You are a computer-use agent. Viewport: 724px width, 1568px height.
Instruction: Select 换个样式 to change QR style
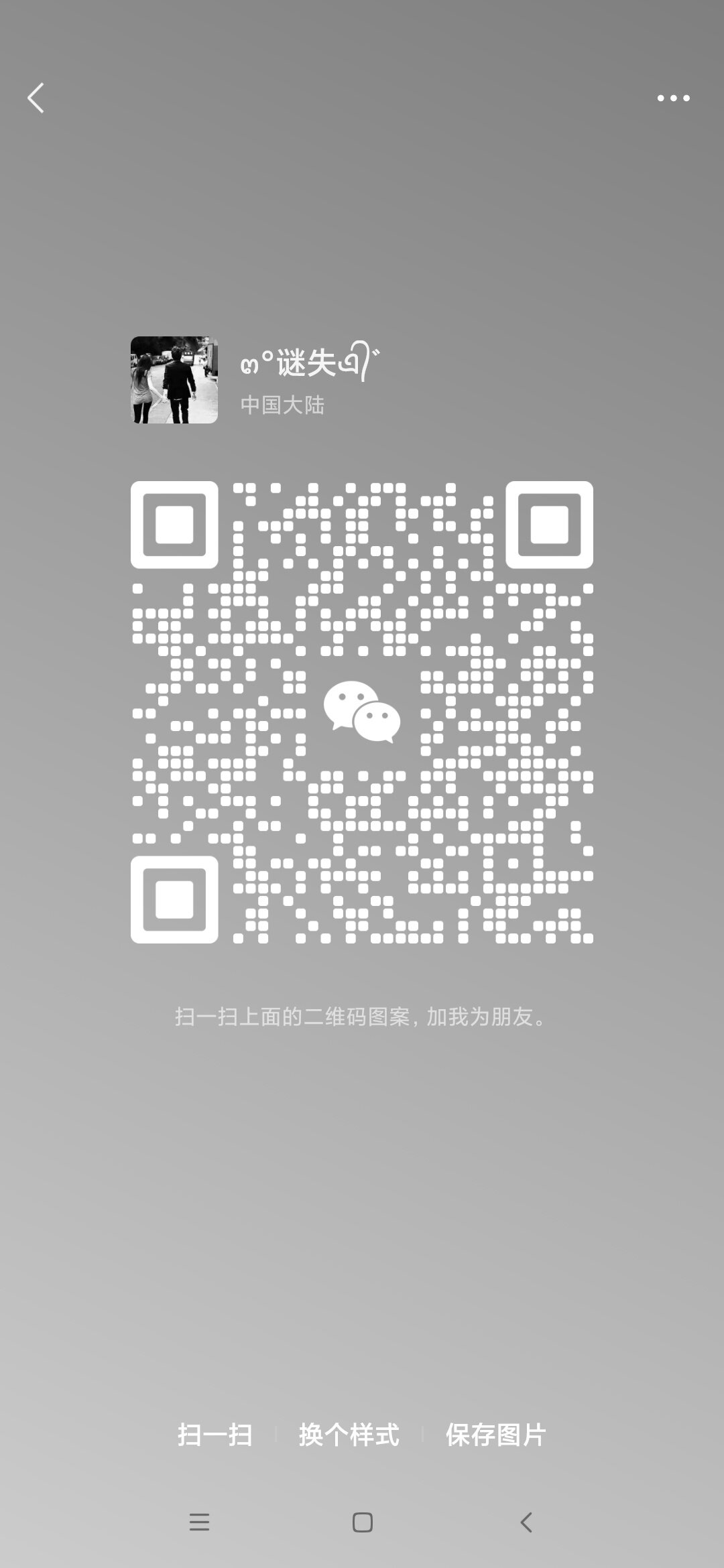click(x=349, y=1435)
